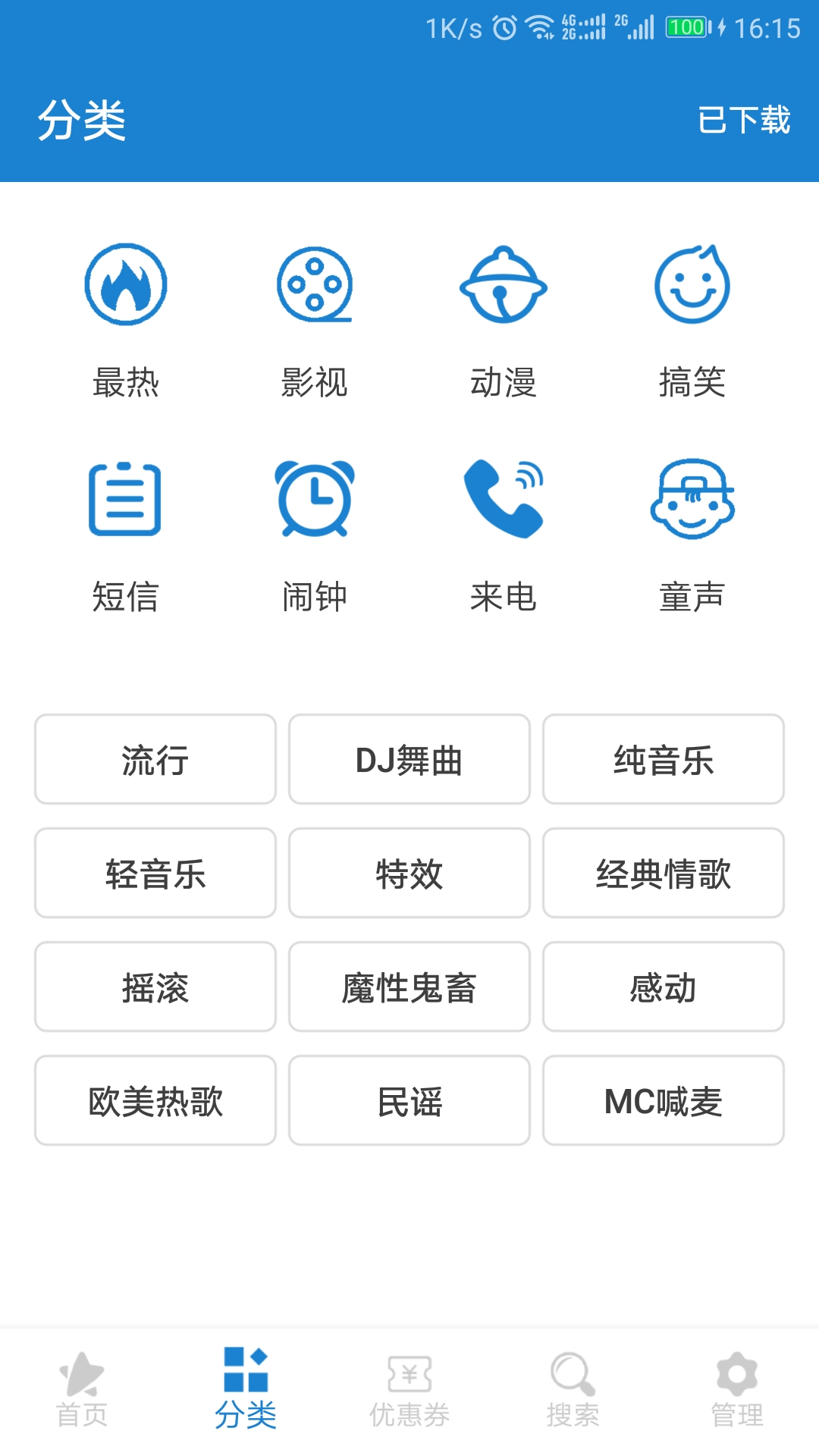
Task: Select the 纯音乐 pure music genre
Action: (x=664, y=759)
